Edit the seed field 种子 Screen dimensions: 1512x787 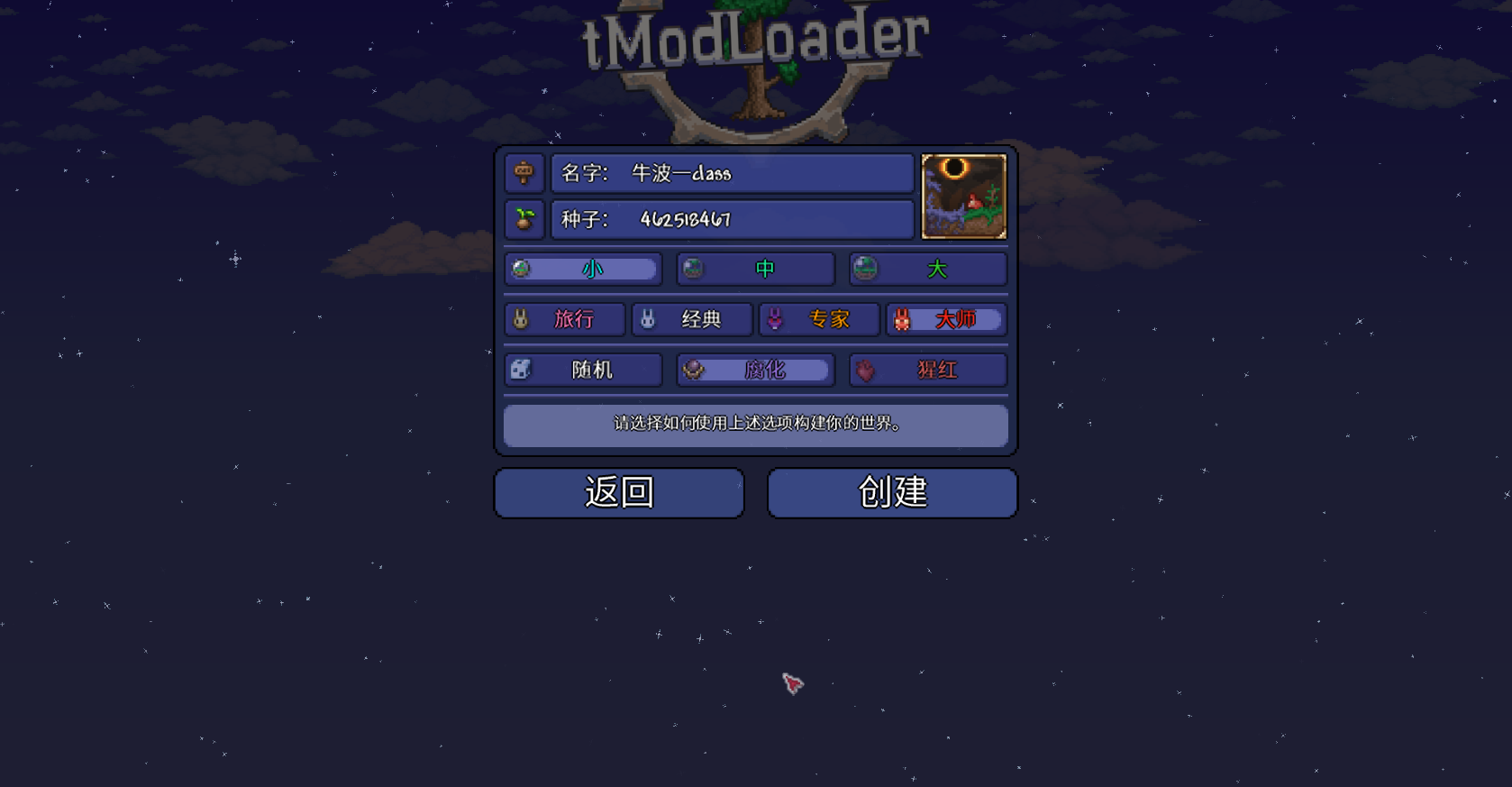coord(732,219)
